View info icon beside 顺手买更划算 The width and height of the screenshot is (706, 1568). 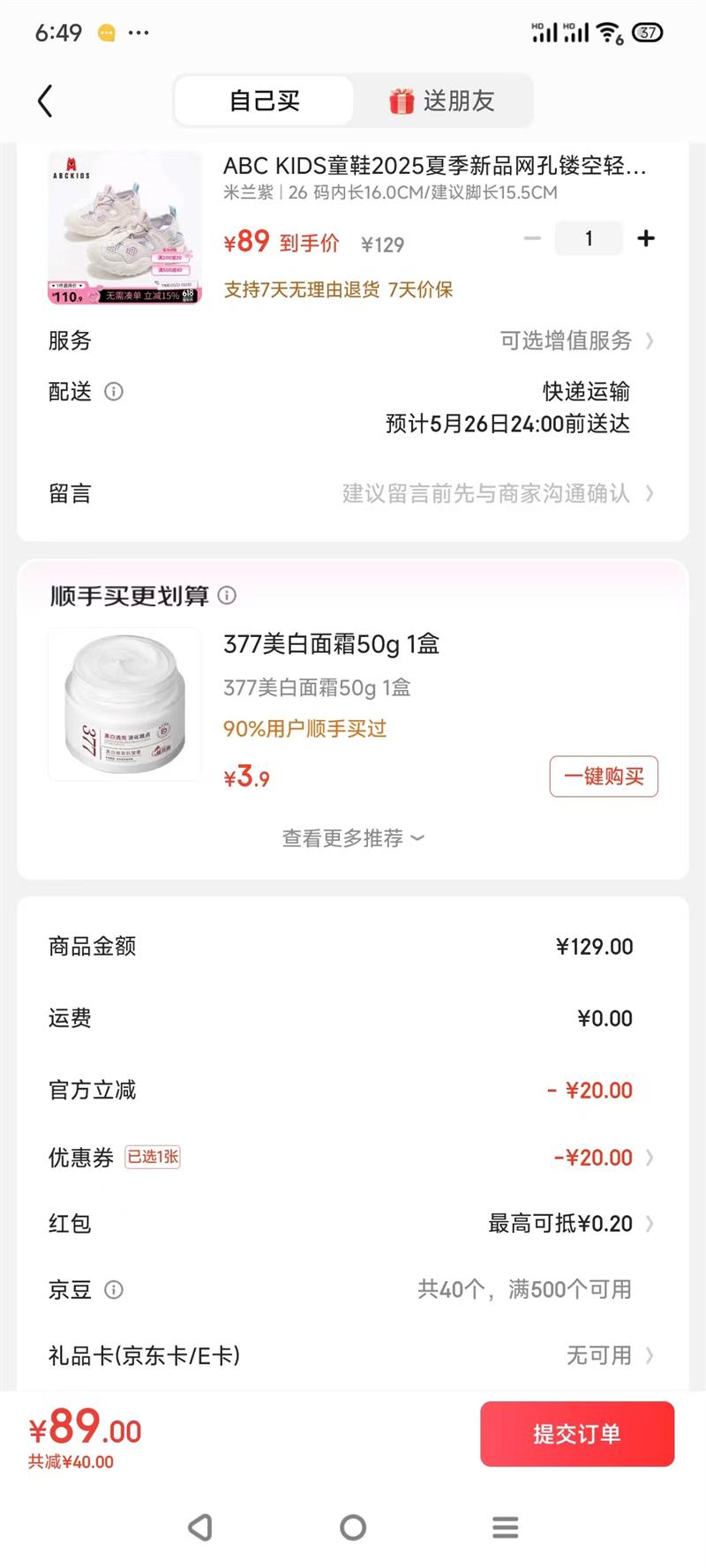[227, 596]
